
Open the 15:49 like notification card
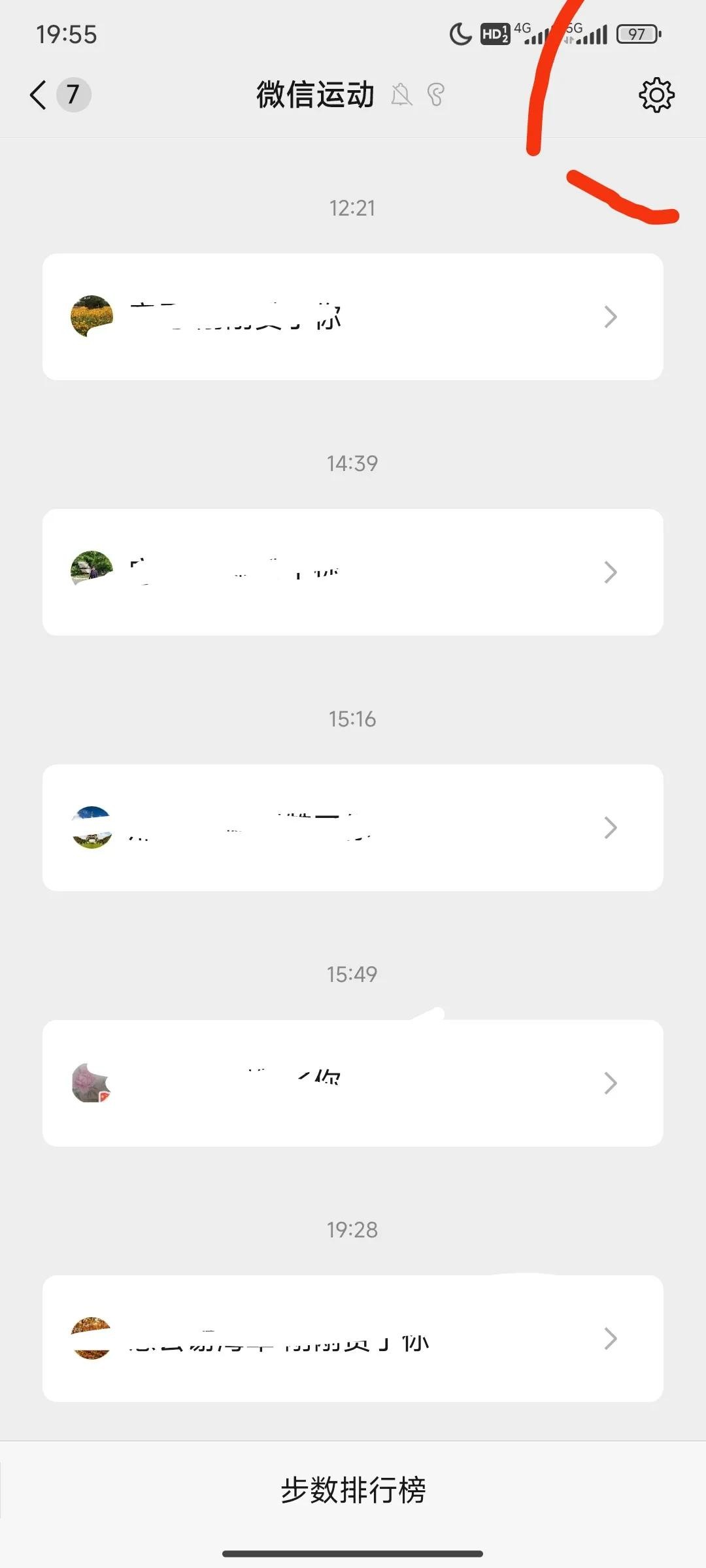pyautogui.click(x=353, y=1083)
